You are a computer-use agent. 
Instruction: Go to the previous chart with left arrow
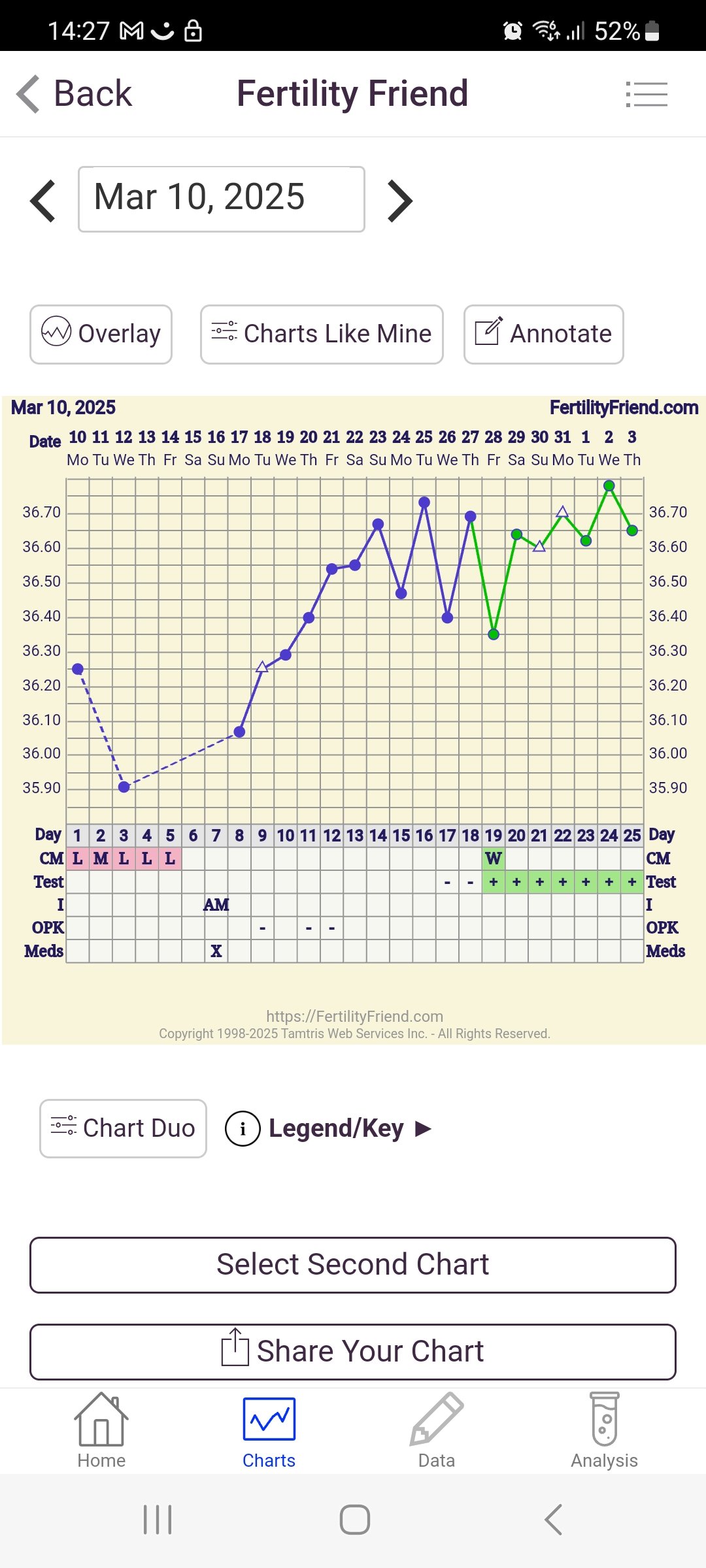pos(43,199)
